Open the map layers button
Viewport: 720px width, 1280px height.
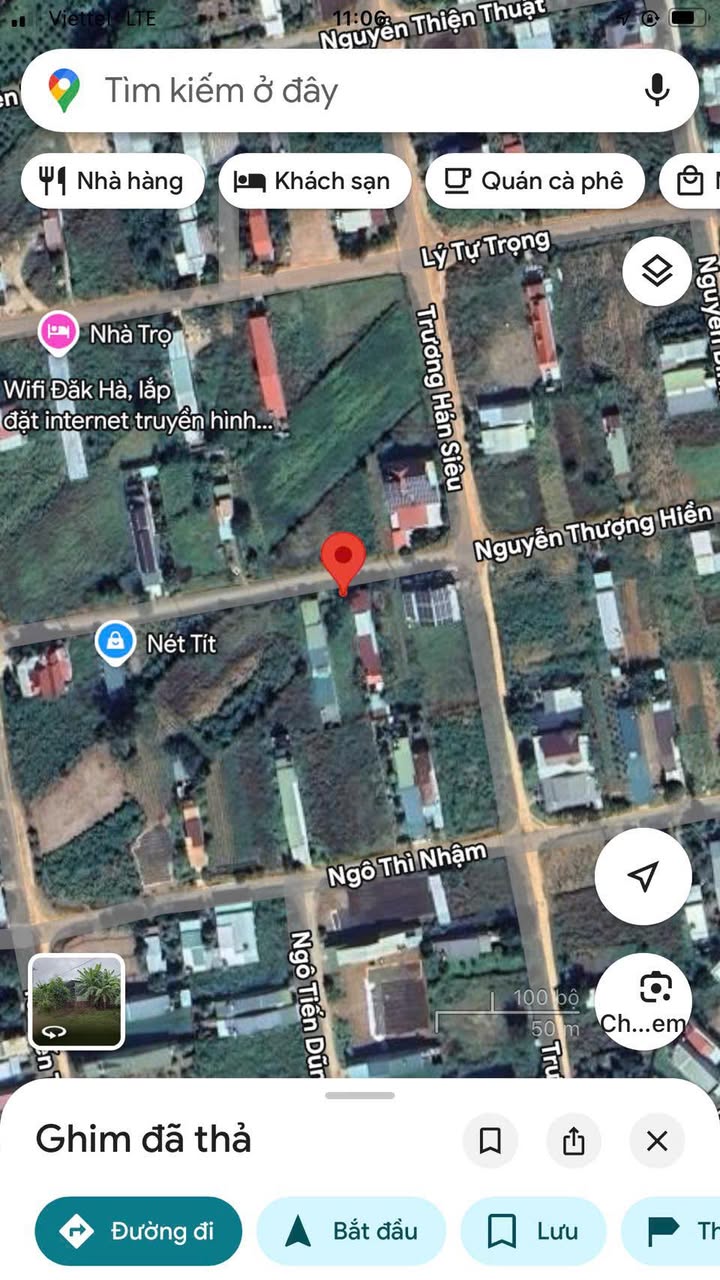(656, 271)
